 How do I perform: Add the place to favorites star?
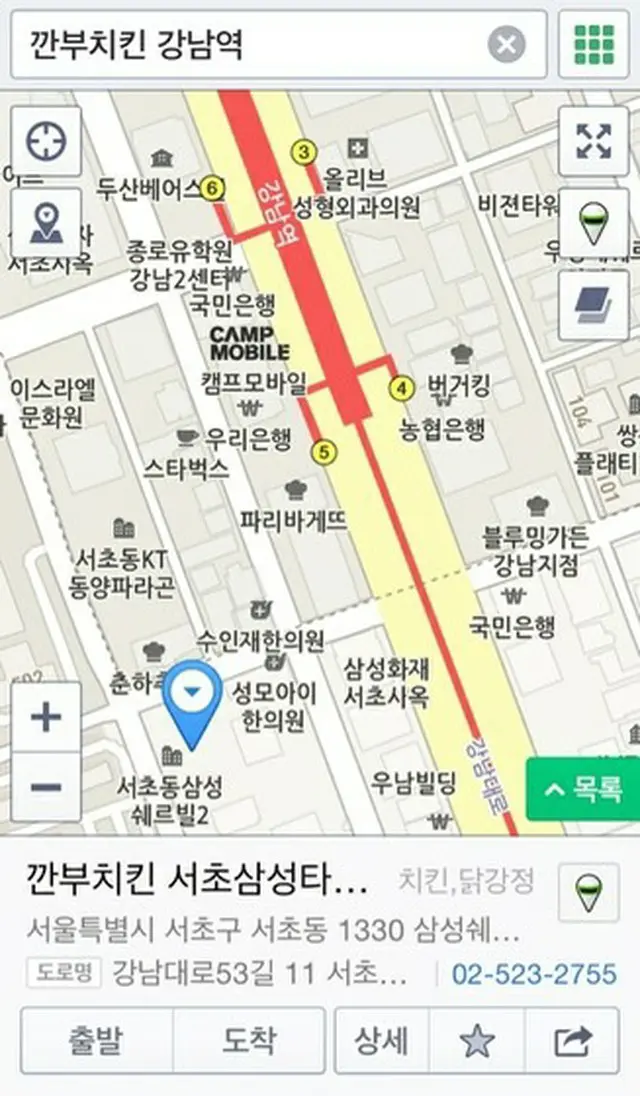pos(477,1041)
